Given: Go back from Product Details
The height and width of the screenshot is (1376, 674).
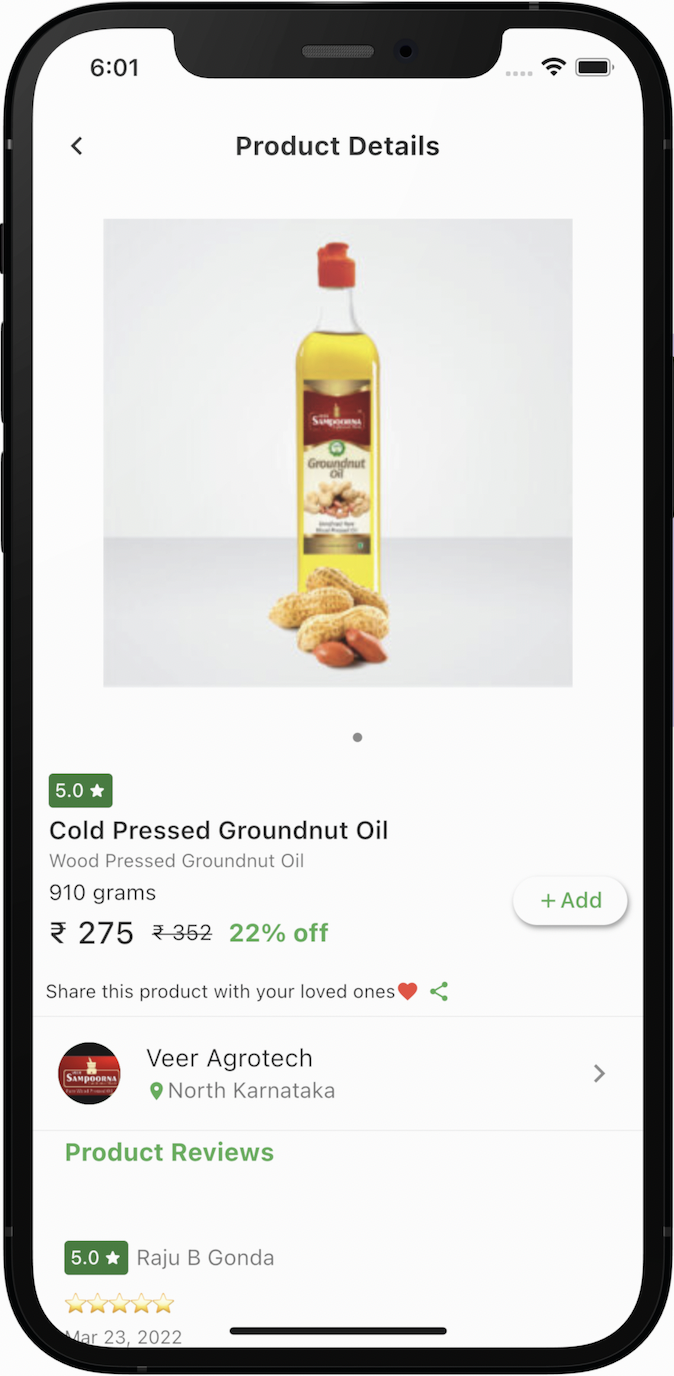Looking at the screenshot, I should point(76,146).
